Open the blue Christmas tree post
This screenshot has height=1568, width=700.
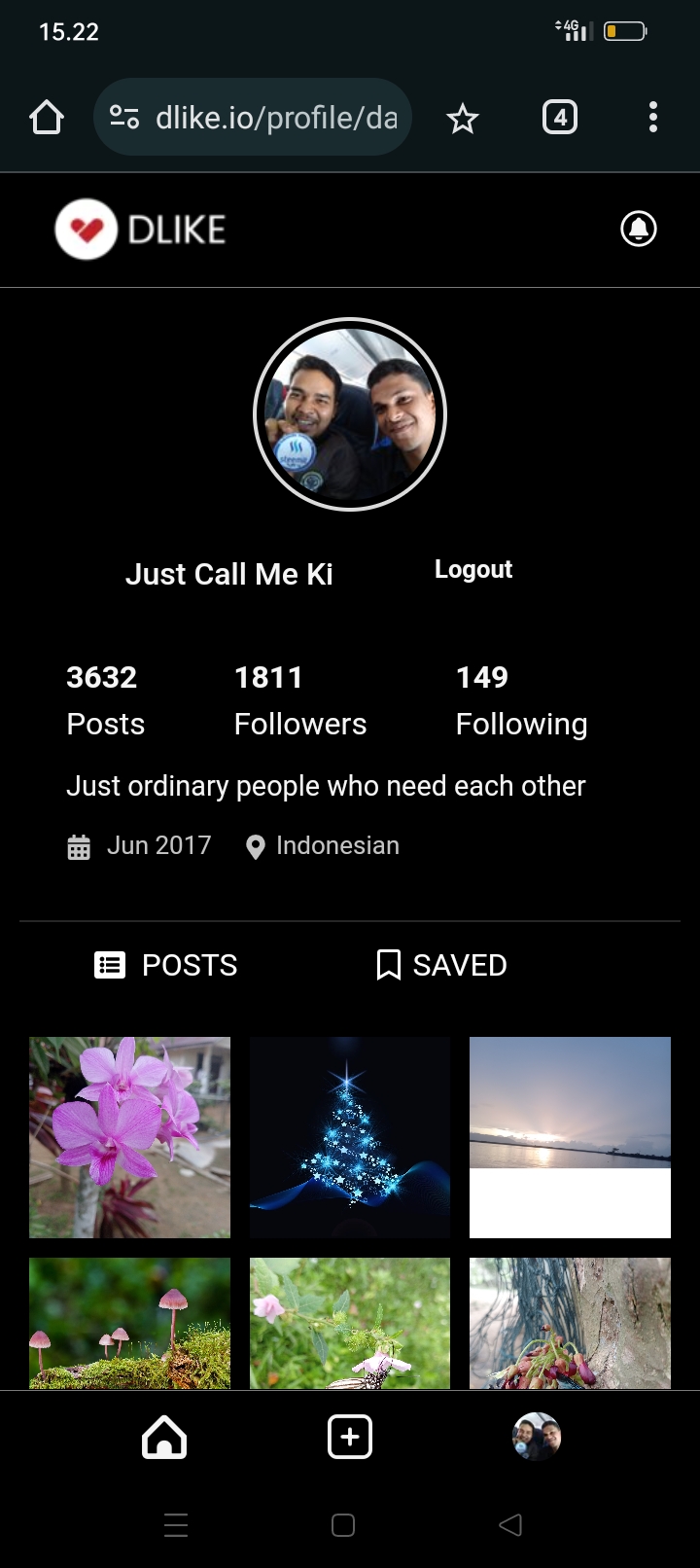click(350, 1137)
